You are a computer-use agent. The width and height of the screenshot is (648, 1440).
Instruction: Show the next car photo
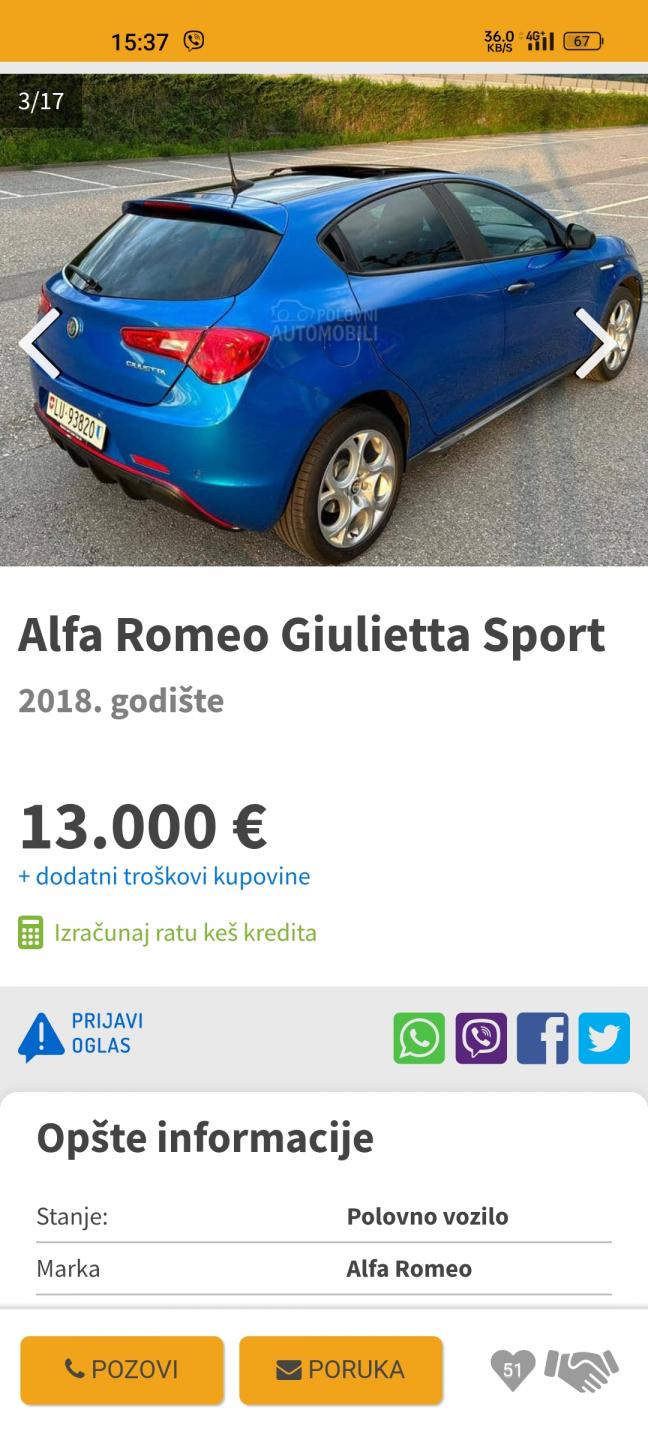pyautogui.click(x=594, y=343)
